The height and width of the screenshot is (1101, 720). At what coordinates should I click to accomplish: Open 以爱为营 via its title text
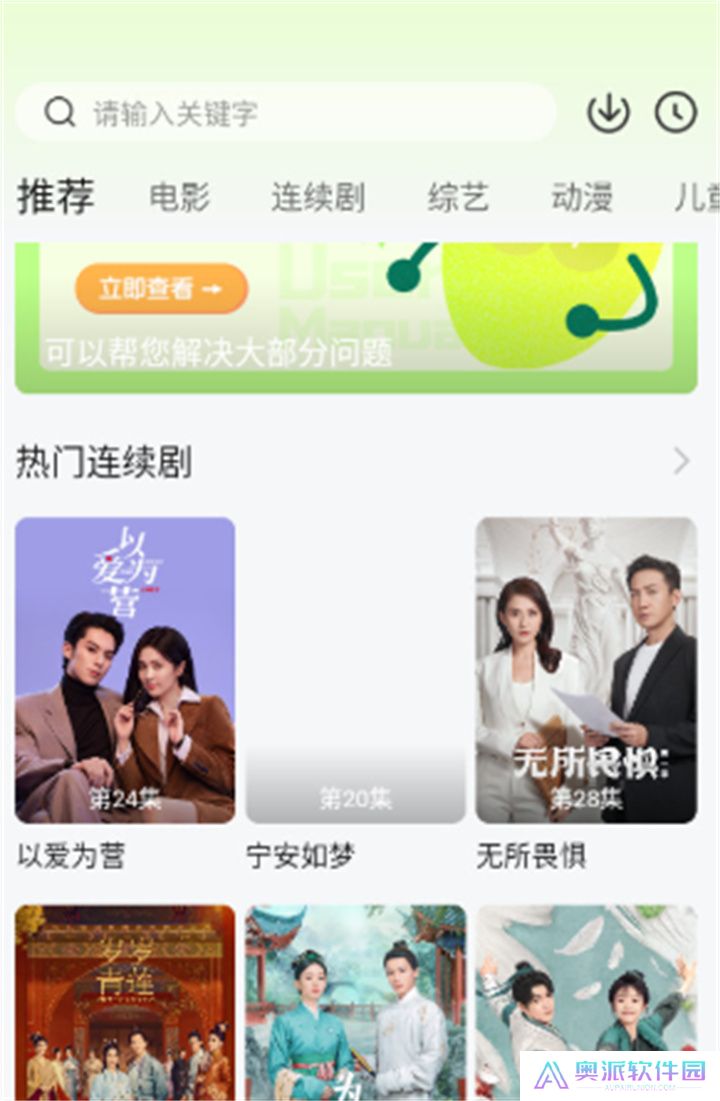coord(73,855)
